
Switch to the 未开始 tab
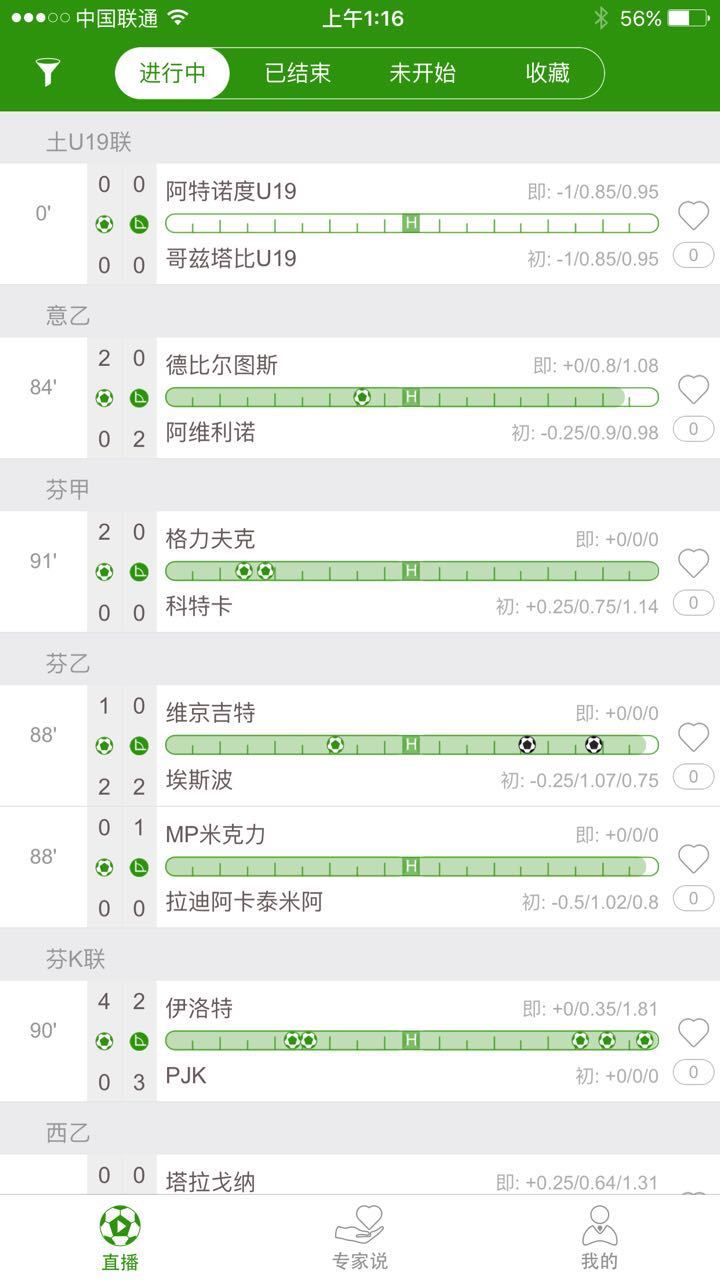(422, 73)
